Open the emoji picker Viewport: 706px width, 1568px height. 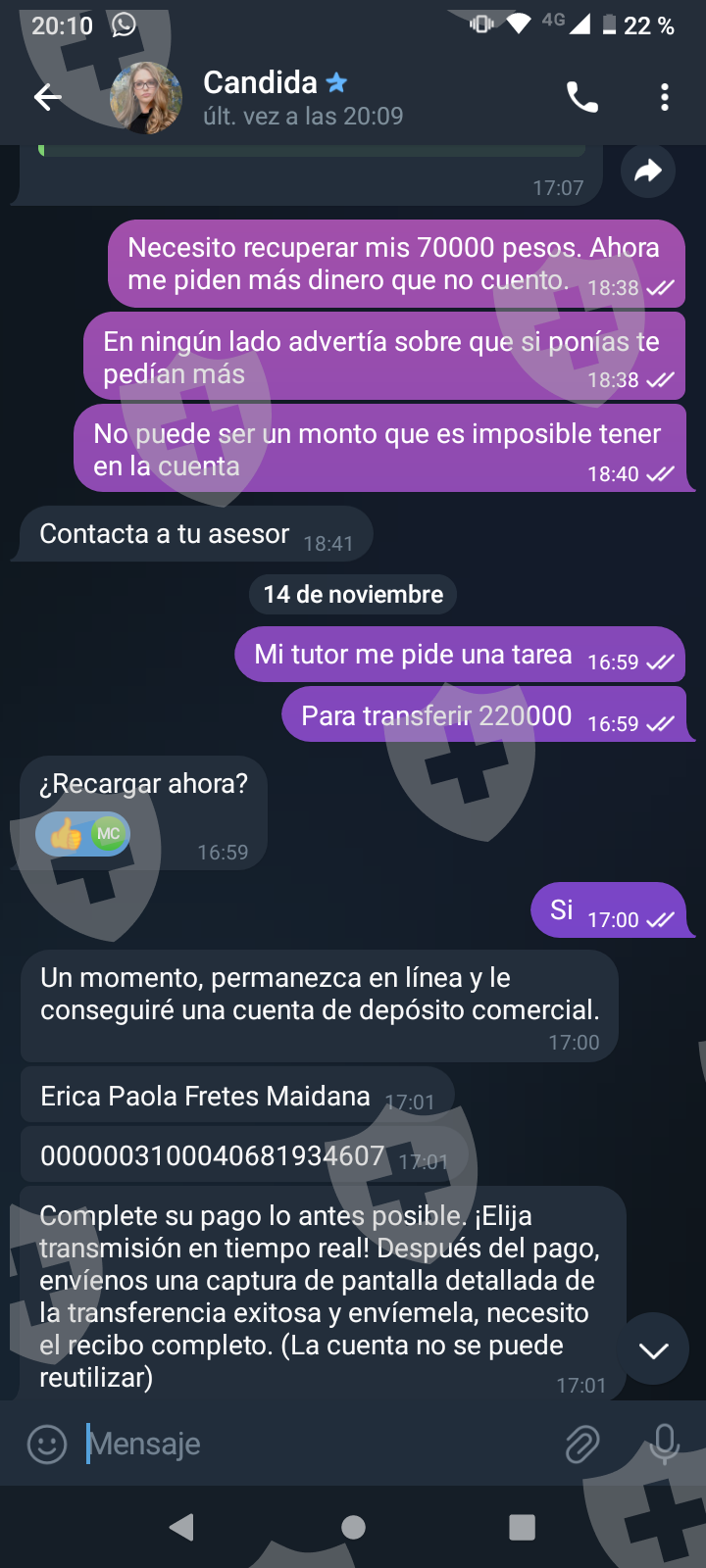point(47,1444)
